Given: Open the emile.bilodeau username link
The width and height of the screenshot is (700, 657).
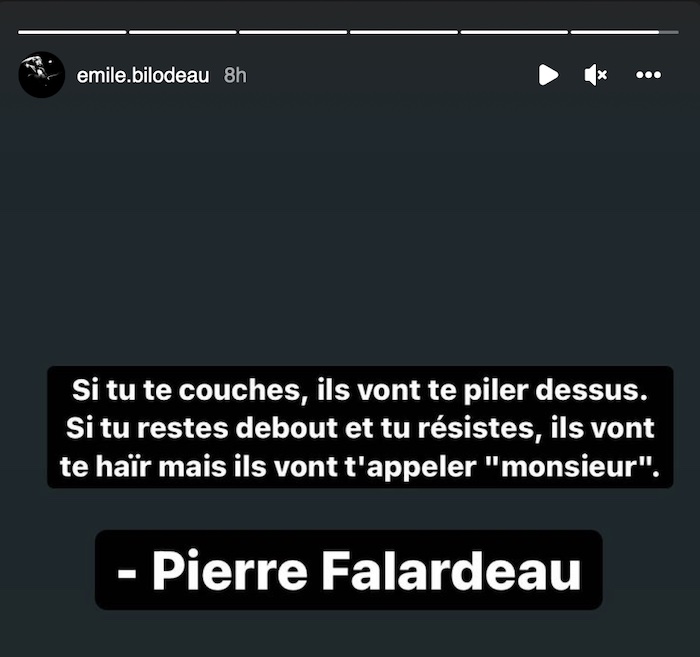Looking at the screenshot, I should click(142, 76).
